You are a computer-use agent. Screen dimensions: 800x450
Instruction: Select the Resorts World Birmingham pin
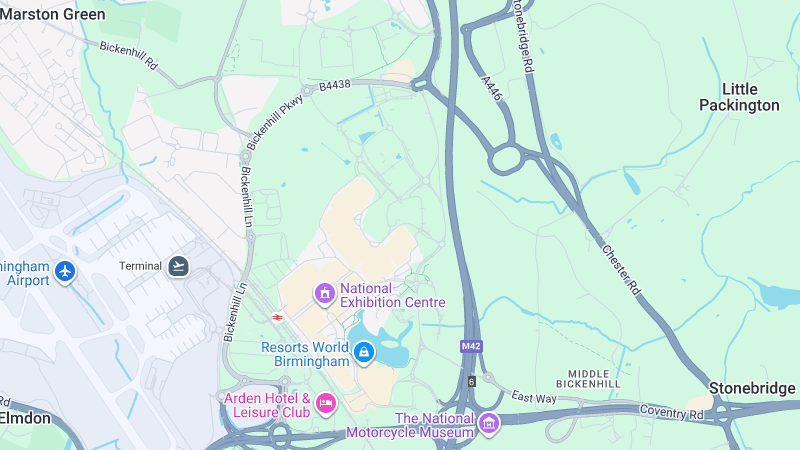(x=365, y=352)
